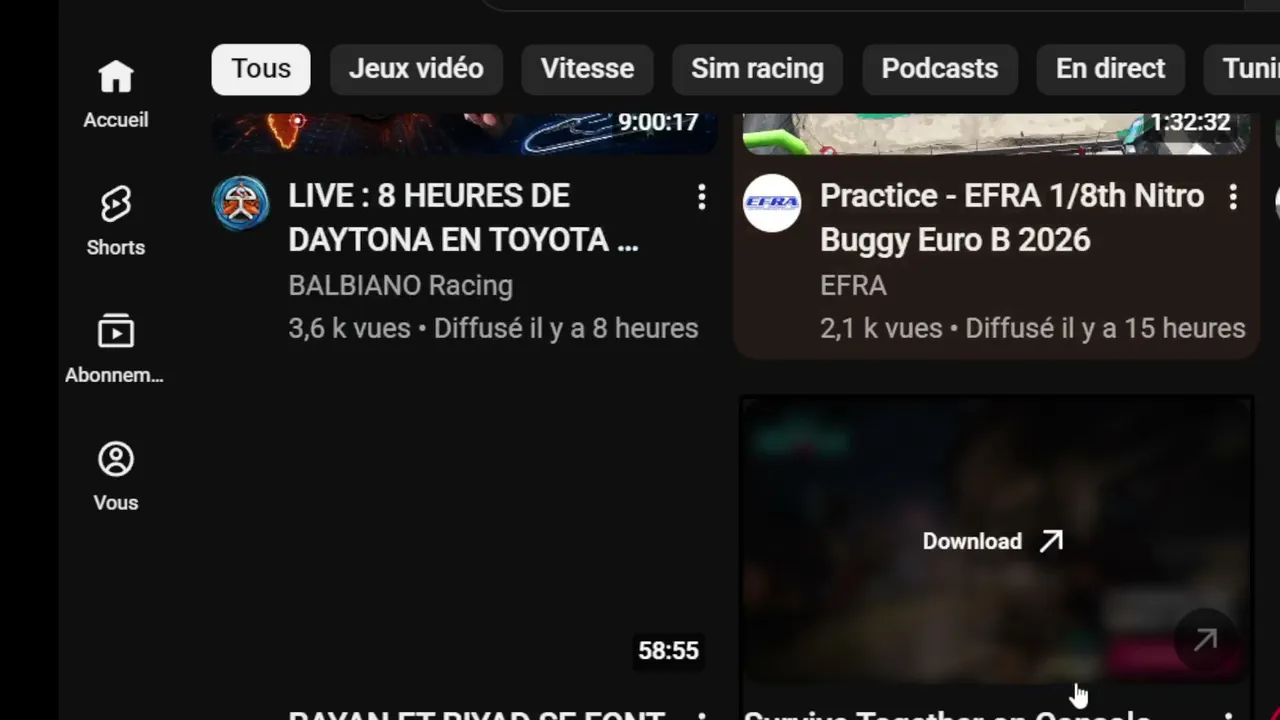The width and height of the screenshot is (1280, 720).
Task: Open the 8 Heures de Daytona live video
Action: pyautogui.click(x=463, y=218)
